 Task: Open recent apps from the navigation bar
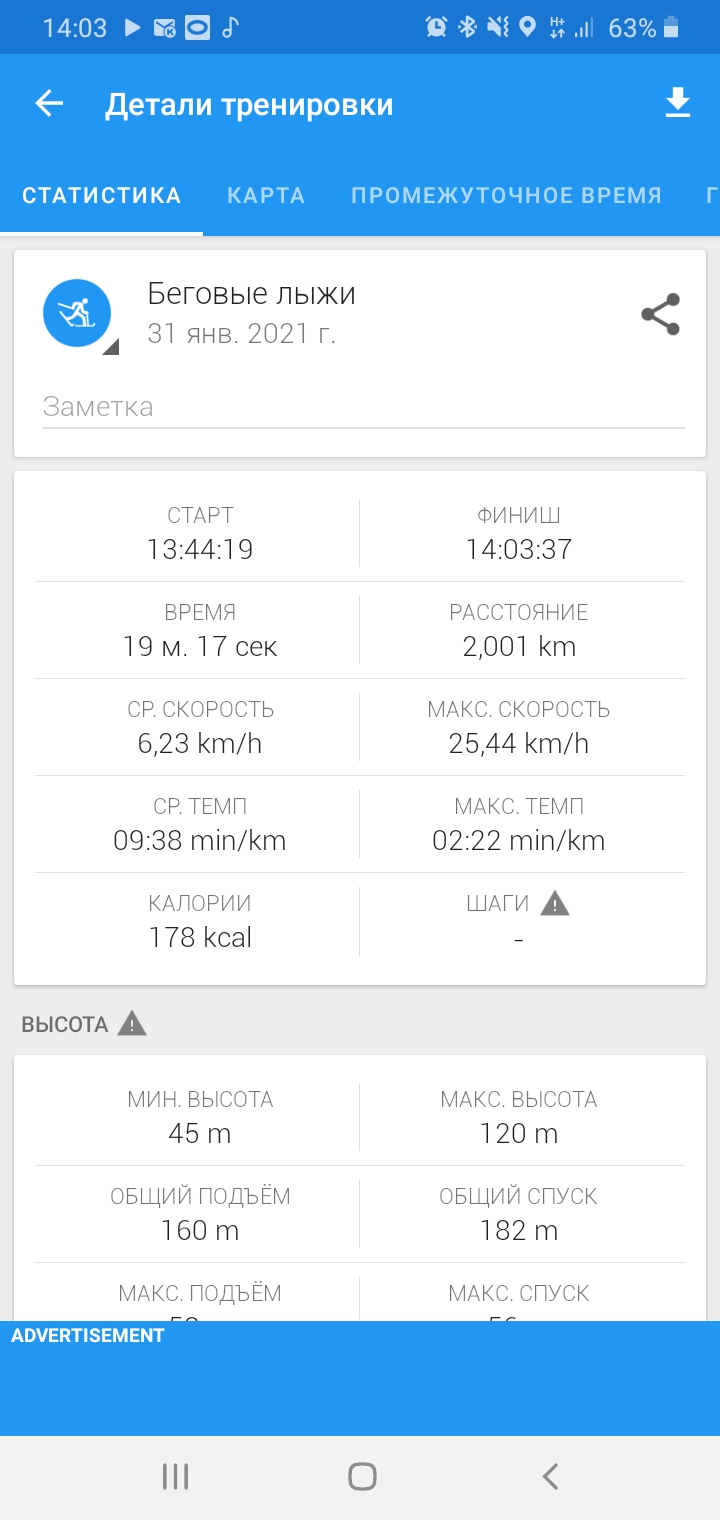pos(175,1476)
